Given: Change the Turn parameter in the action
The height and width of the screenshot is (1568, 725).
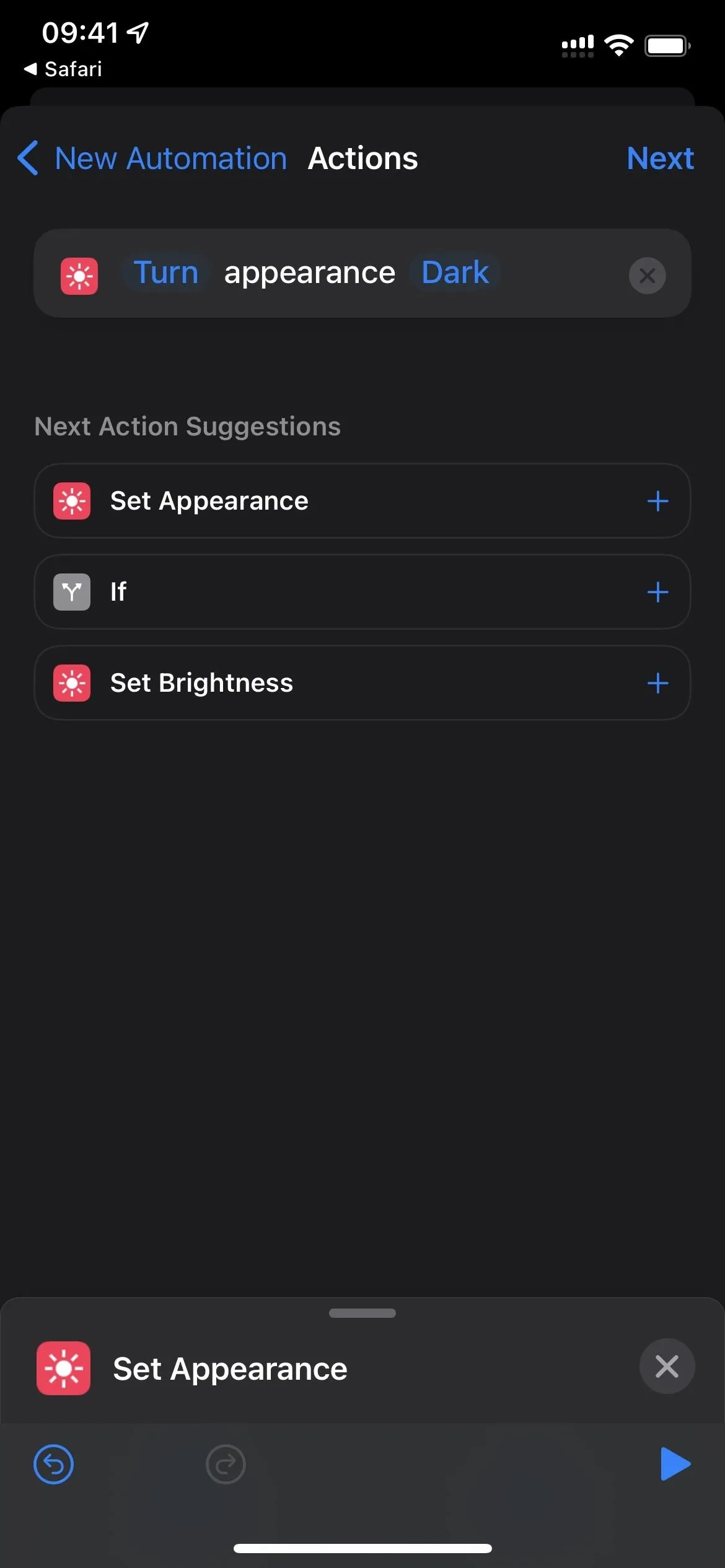Looking at the screenshot, I should point(166,272).
